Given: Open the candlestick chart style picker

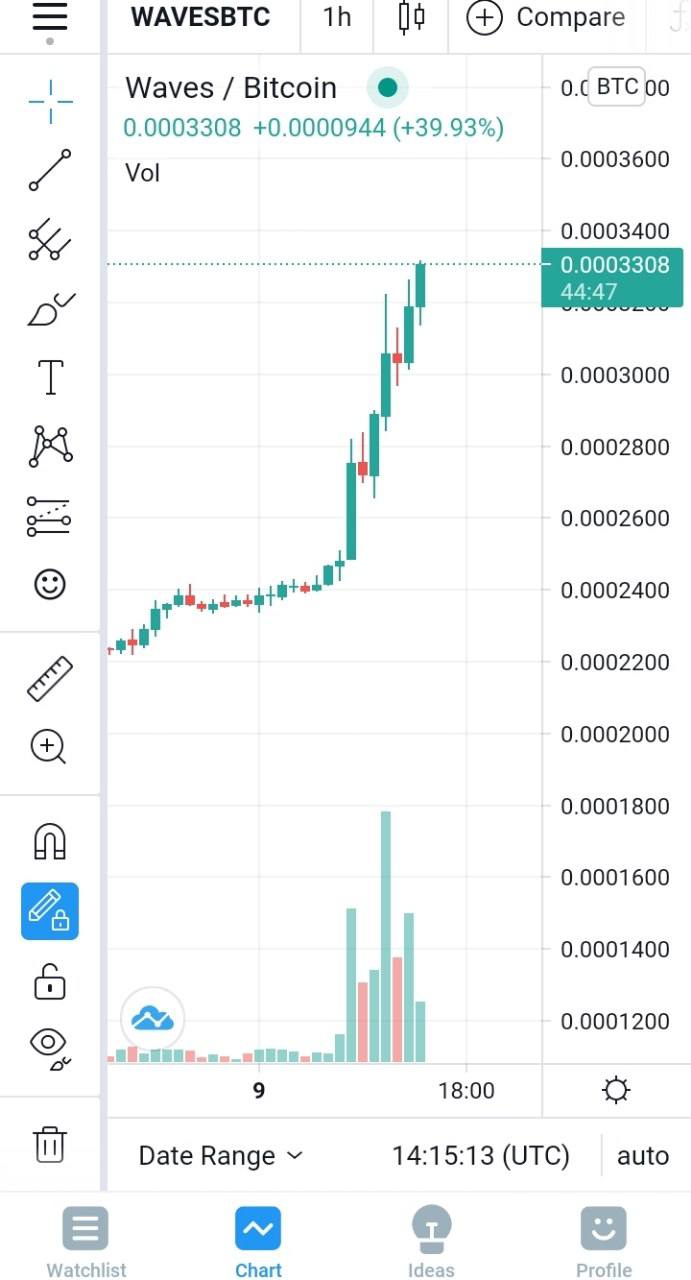Looking at the screenshot, I should click(x=411, y=17).
